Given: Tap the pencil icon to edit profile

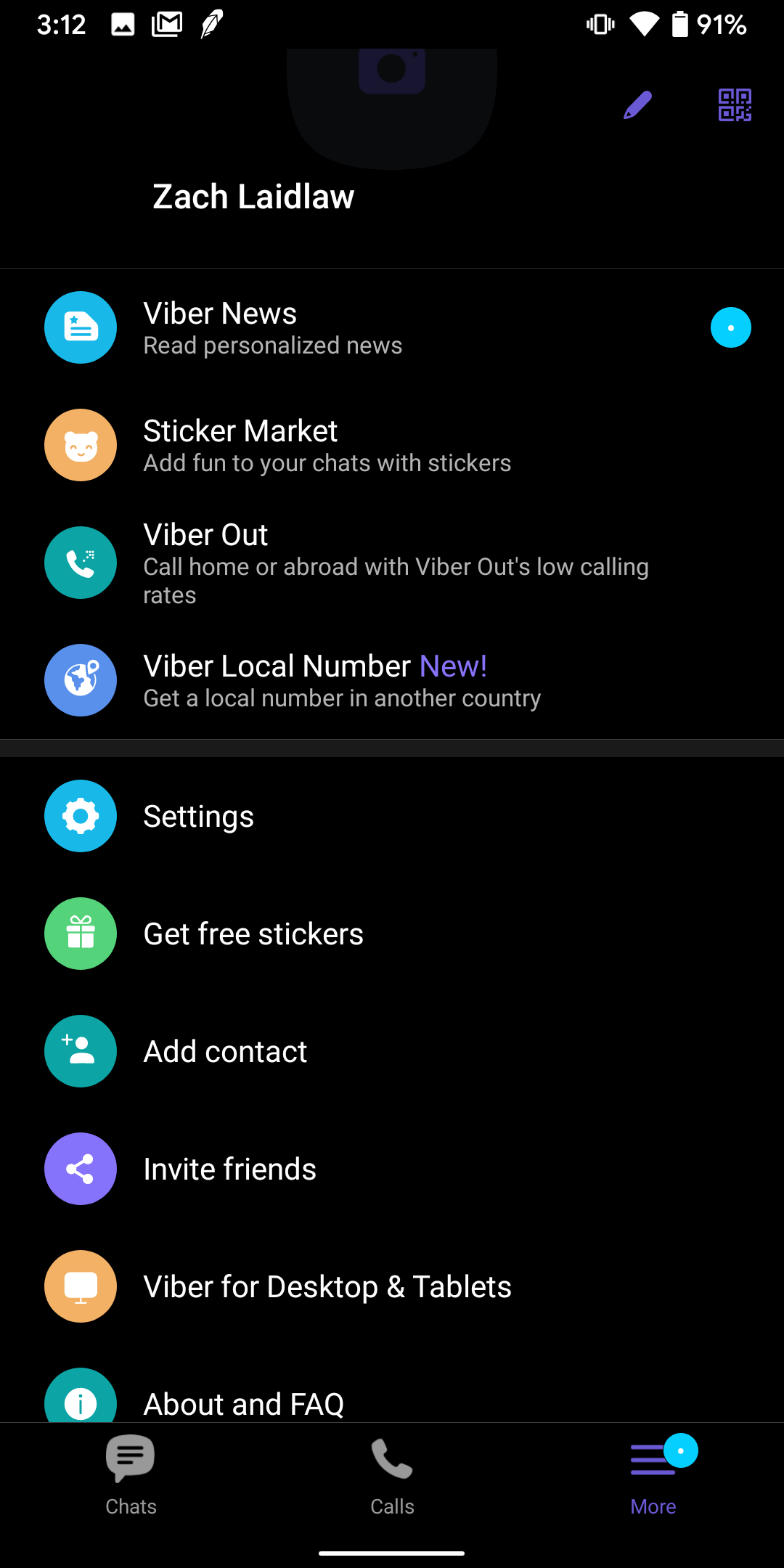Looking at the screenshot, I should pos(637,106).
